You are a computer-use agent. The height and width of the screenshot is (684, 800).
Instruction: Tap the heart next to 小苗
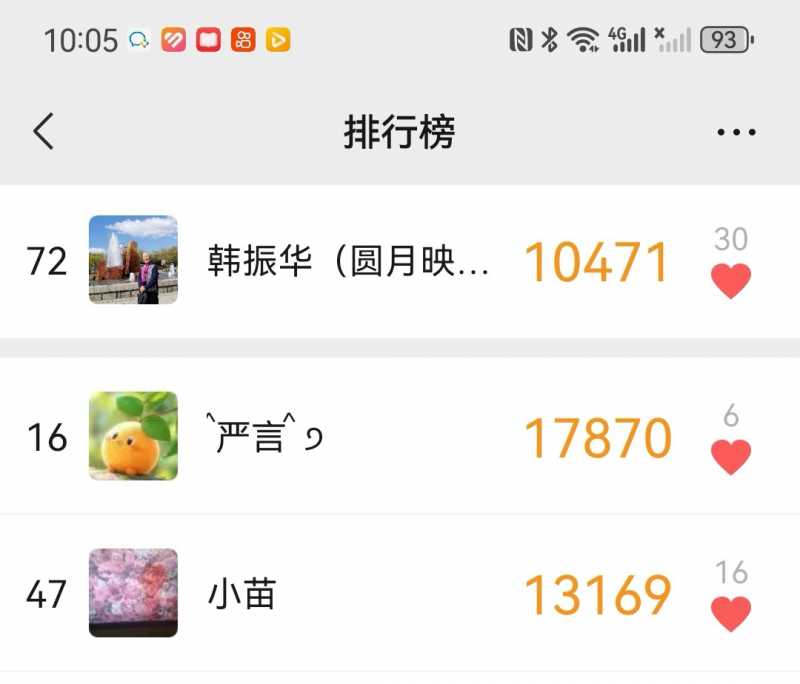[731, 613]
